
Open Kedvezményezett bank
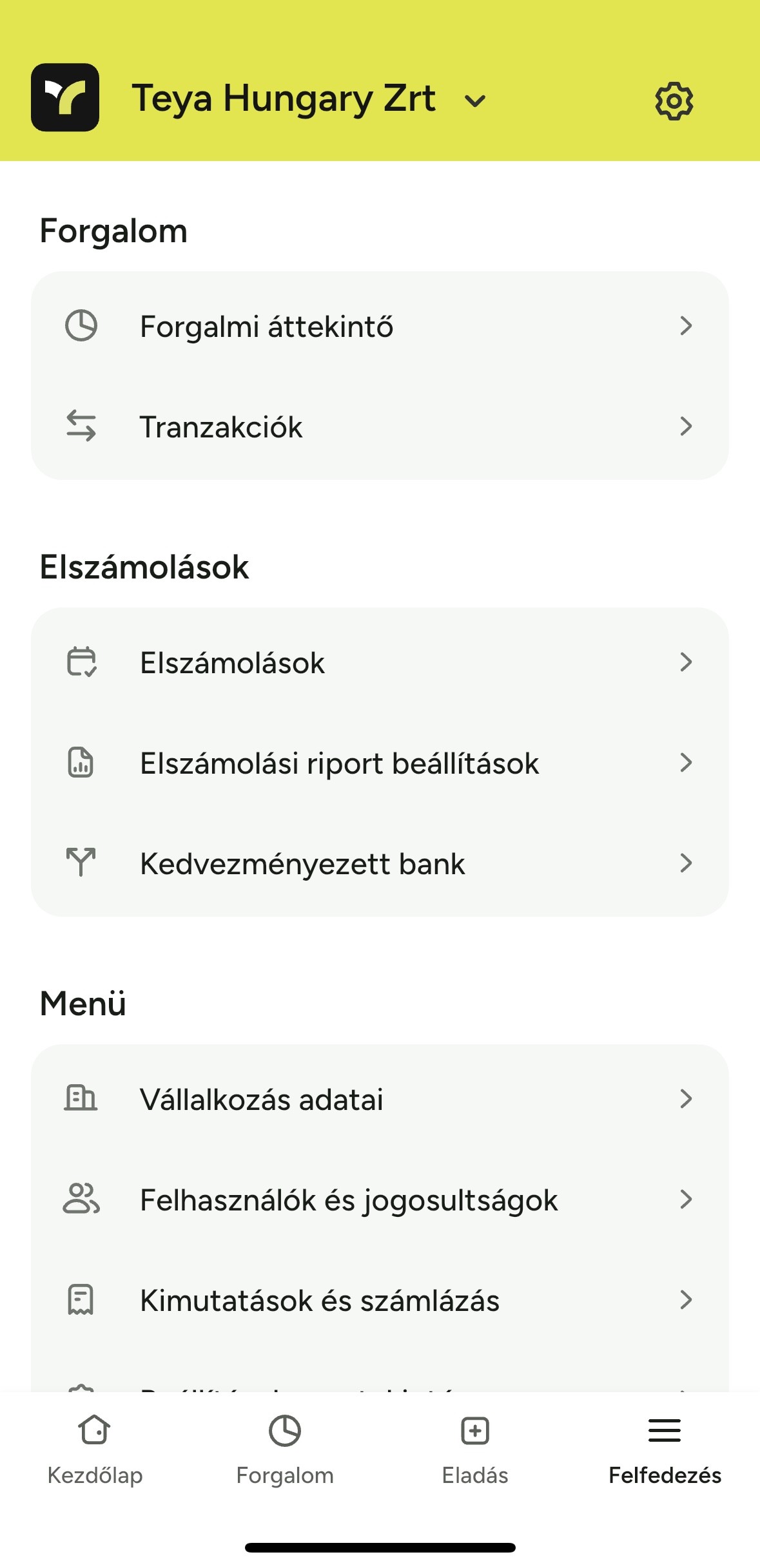tap(379, 863)
